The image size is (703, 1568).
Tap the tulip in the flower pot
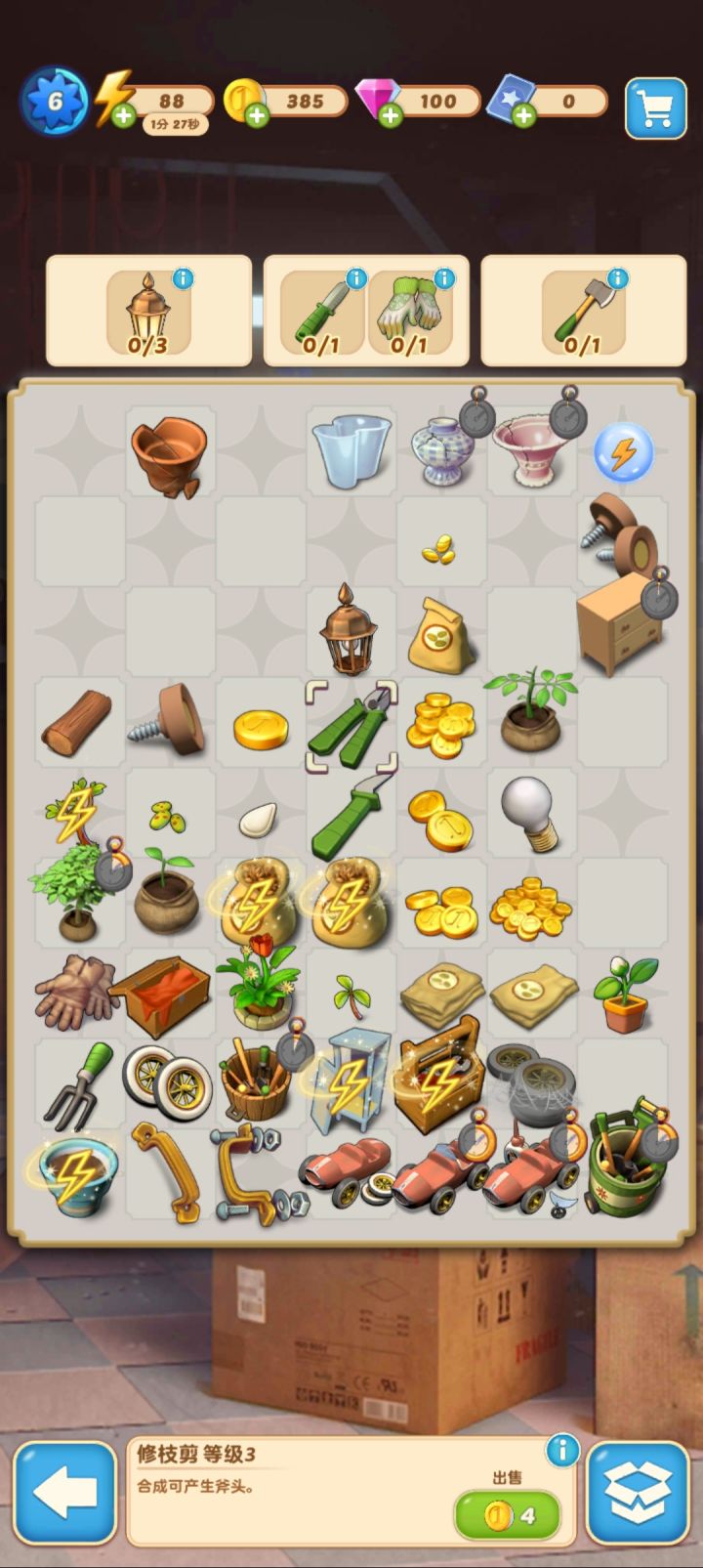coord(259,982)
